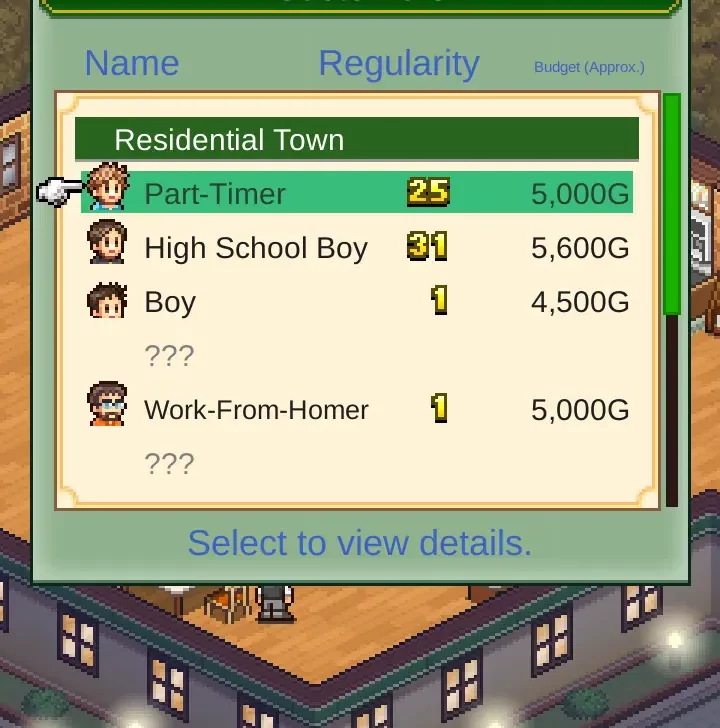The image size is (720, 728).
Task: Open the Work-From-Homer customer entry
Action: (x=356, y=409)
